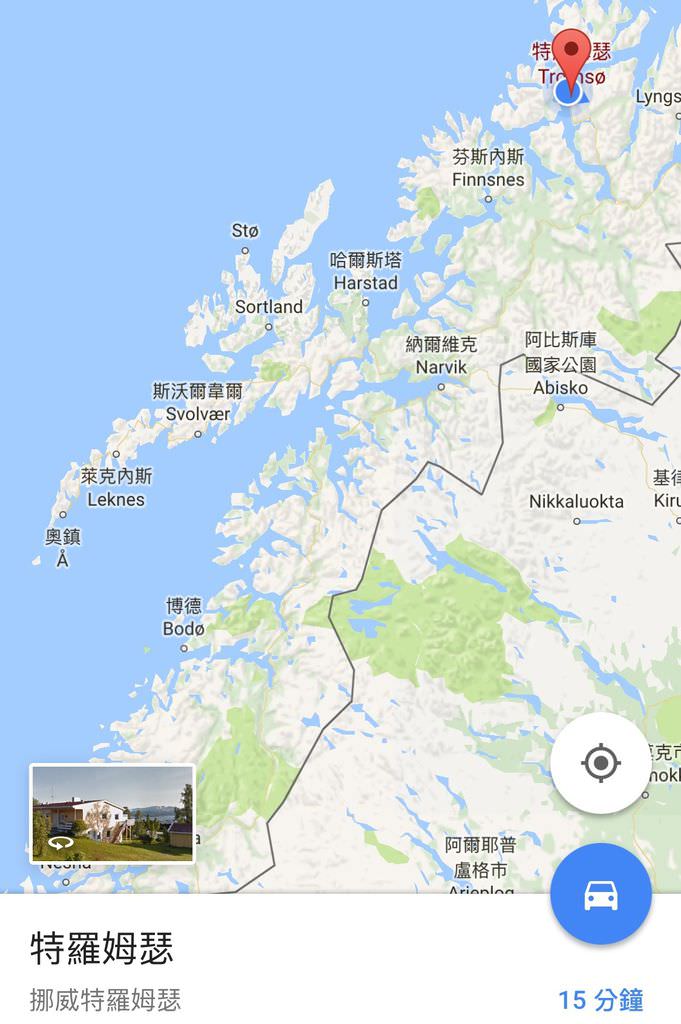Image resolution: width=681 pixels, height=1024 pixels.
Task: Select the Bodø city label on the map
Action: pyautogui.click(x=184, y=617)
